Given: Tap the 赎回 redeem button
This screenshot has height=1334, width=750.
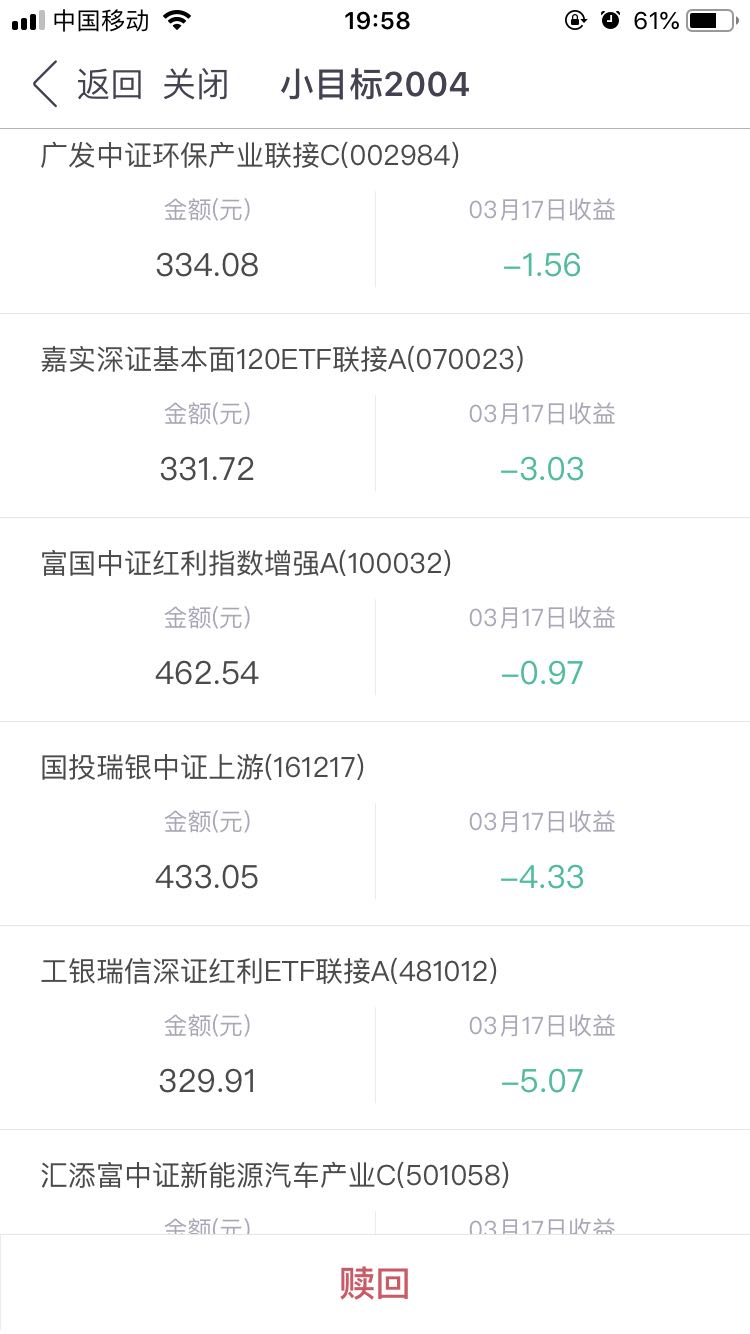Looking at the screenshot, I should tap(375, 1283).
